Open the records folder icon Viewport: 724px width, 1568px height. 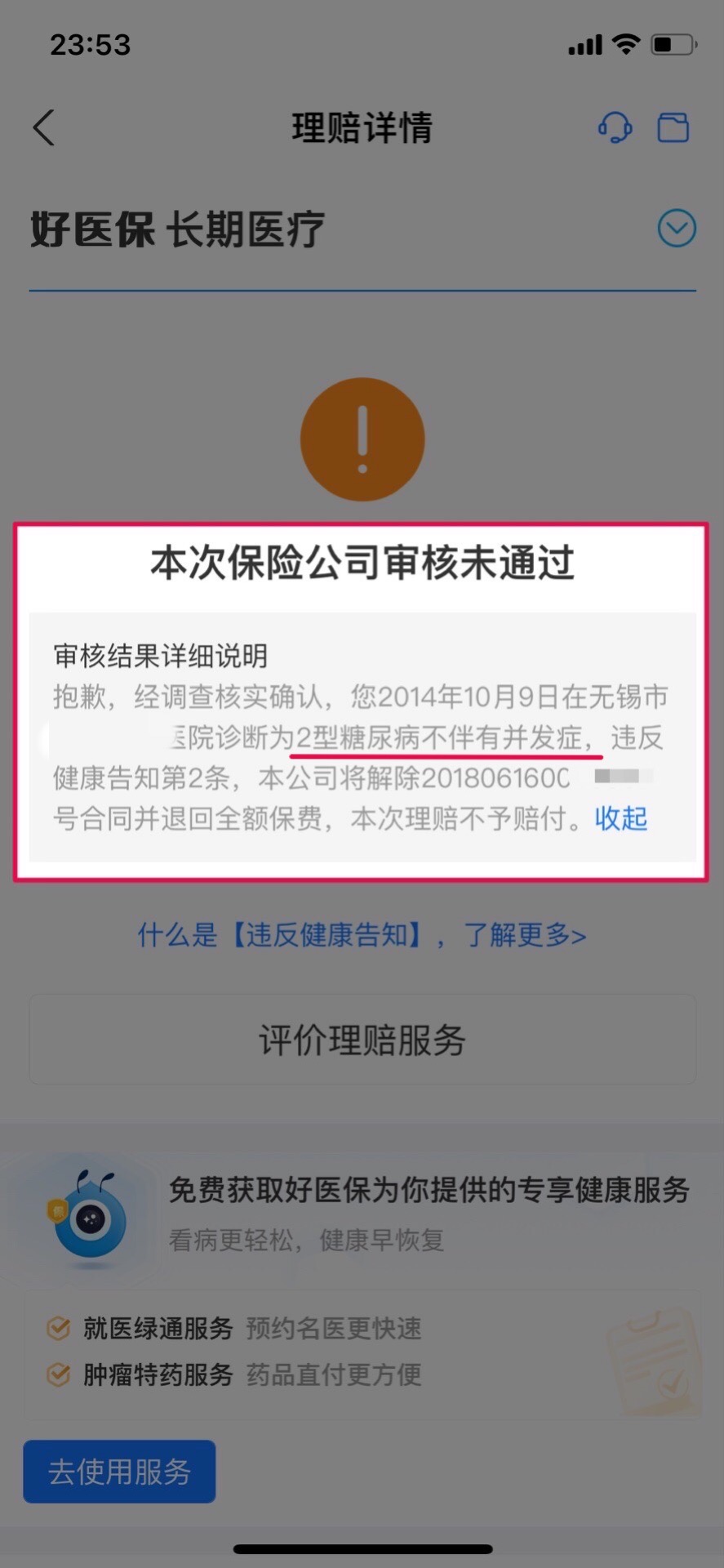pos(674,127)
